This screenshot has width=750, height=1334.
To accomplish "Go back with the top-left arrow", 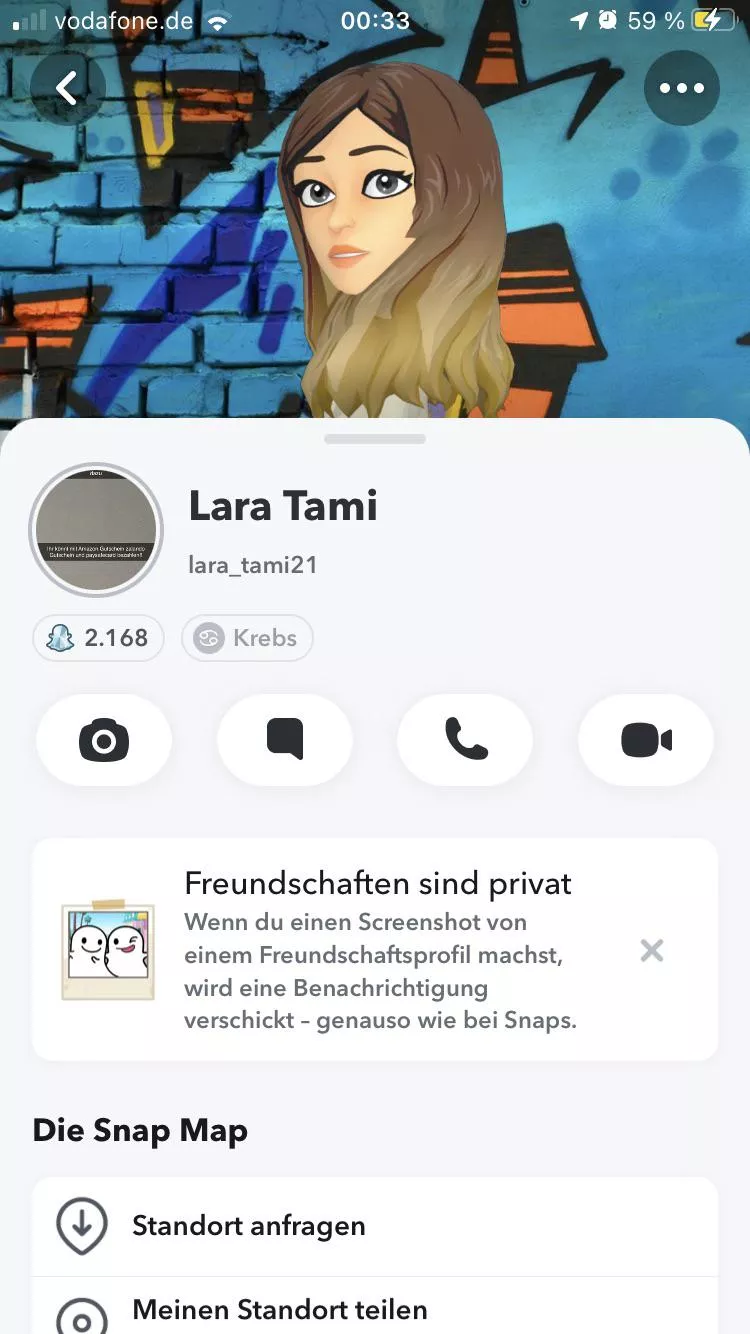I will coord(67,88).
